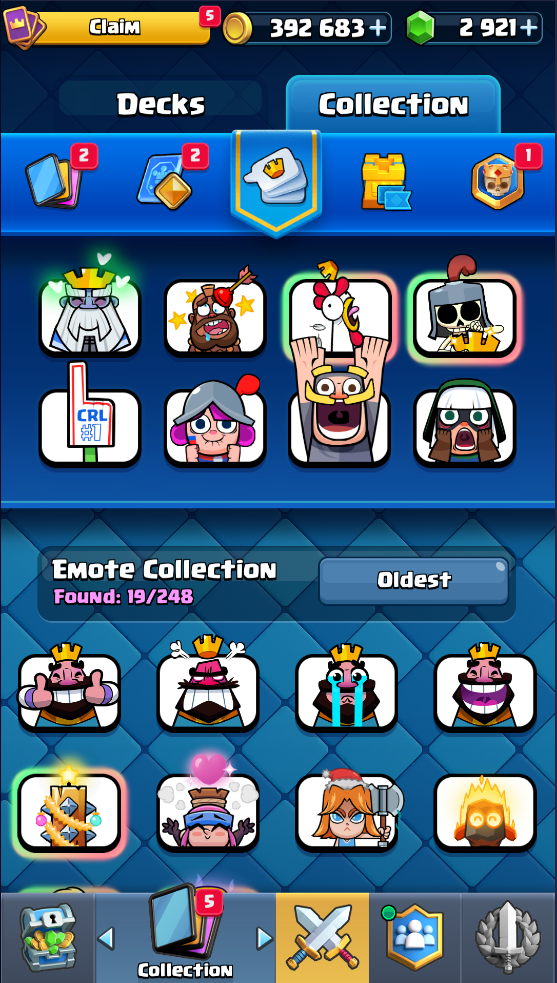Open the cards collection sub-tab

pos(53,177)
